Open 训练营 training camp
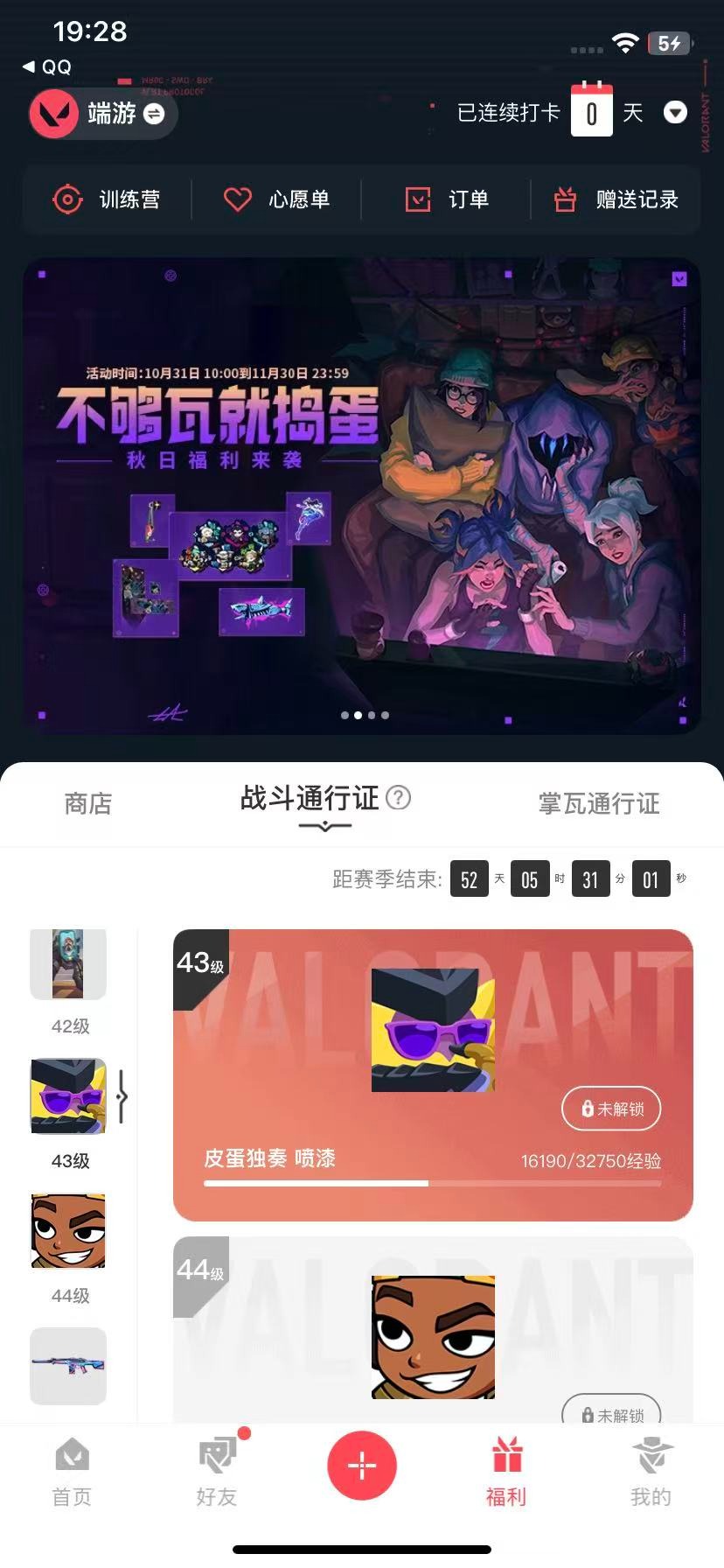Image resolution: width=724 pixels, height=1568 pixels. click(107, 199)
